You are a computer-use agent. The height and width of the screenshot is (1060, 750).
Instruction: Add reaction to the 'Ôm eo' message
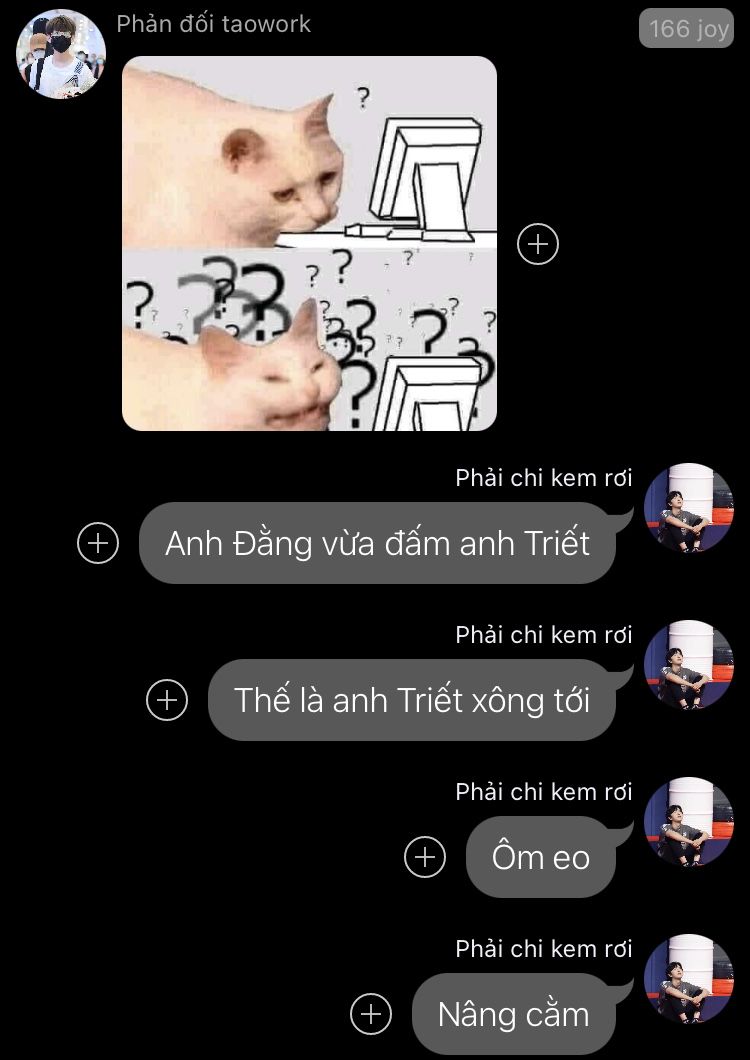[425, 857]
